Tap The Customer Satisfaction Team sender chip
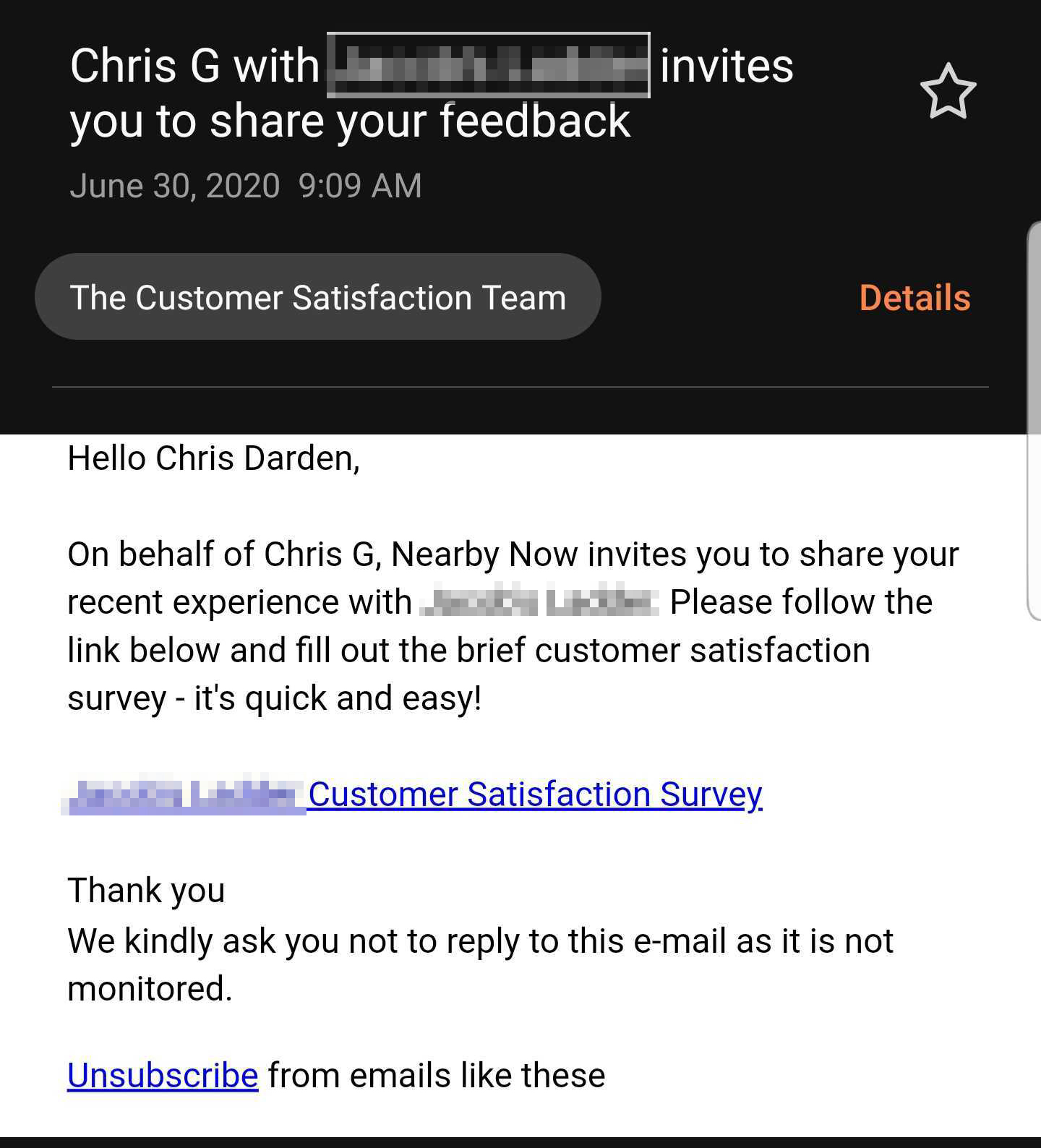The height and width of the screenshot is (1148, 1041). click(318, 297)
